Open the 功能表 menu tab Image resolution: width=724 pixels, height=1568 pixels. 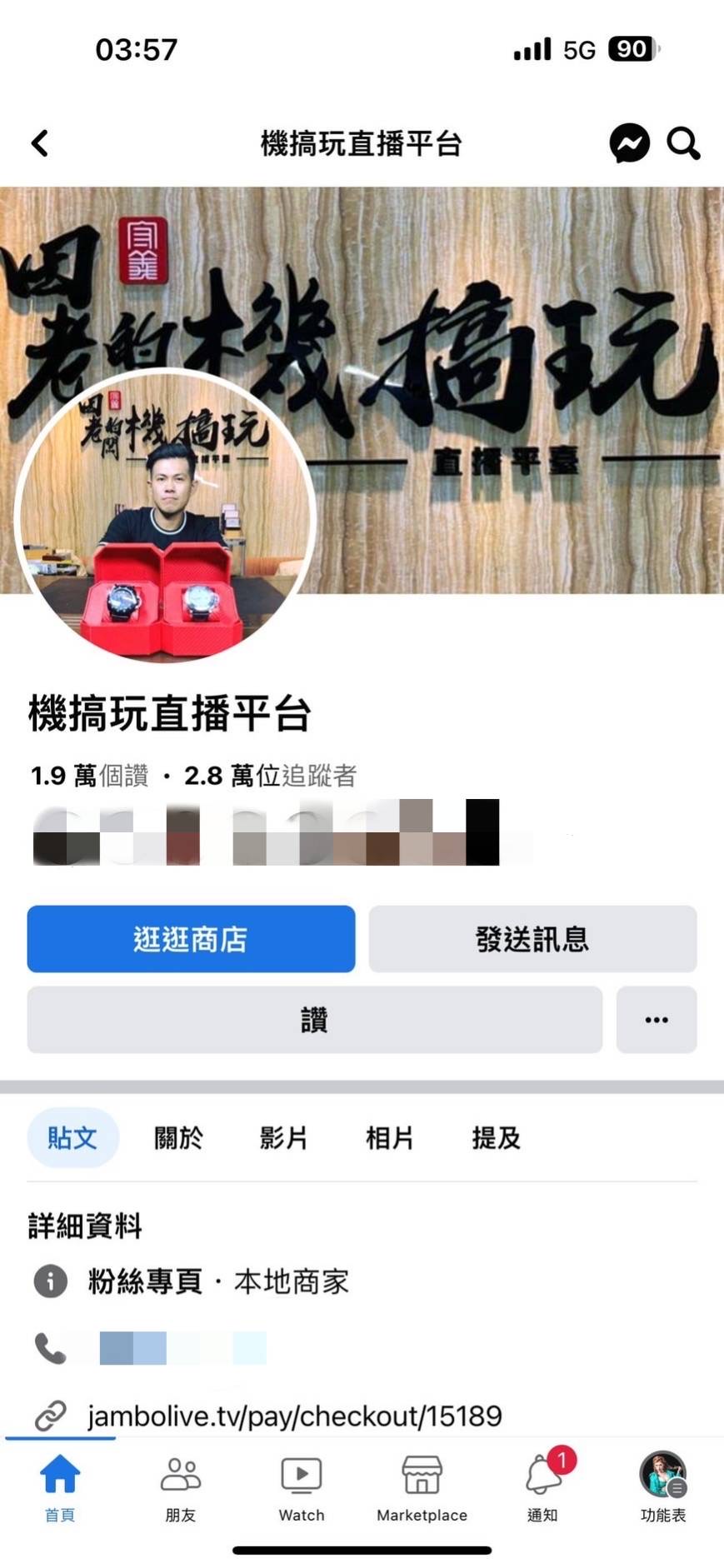pos(663,1487)
